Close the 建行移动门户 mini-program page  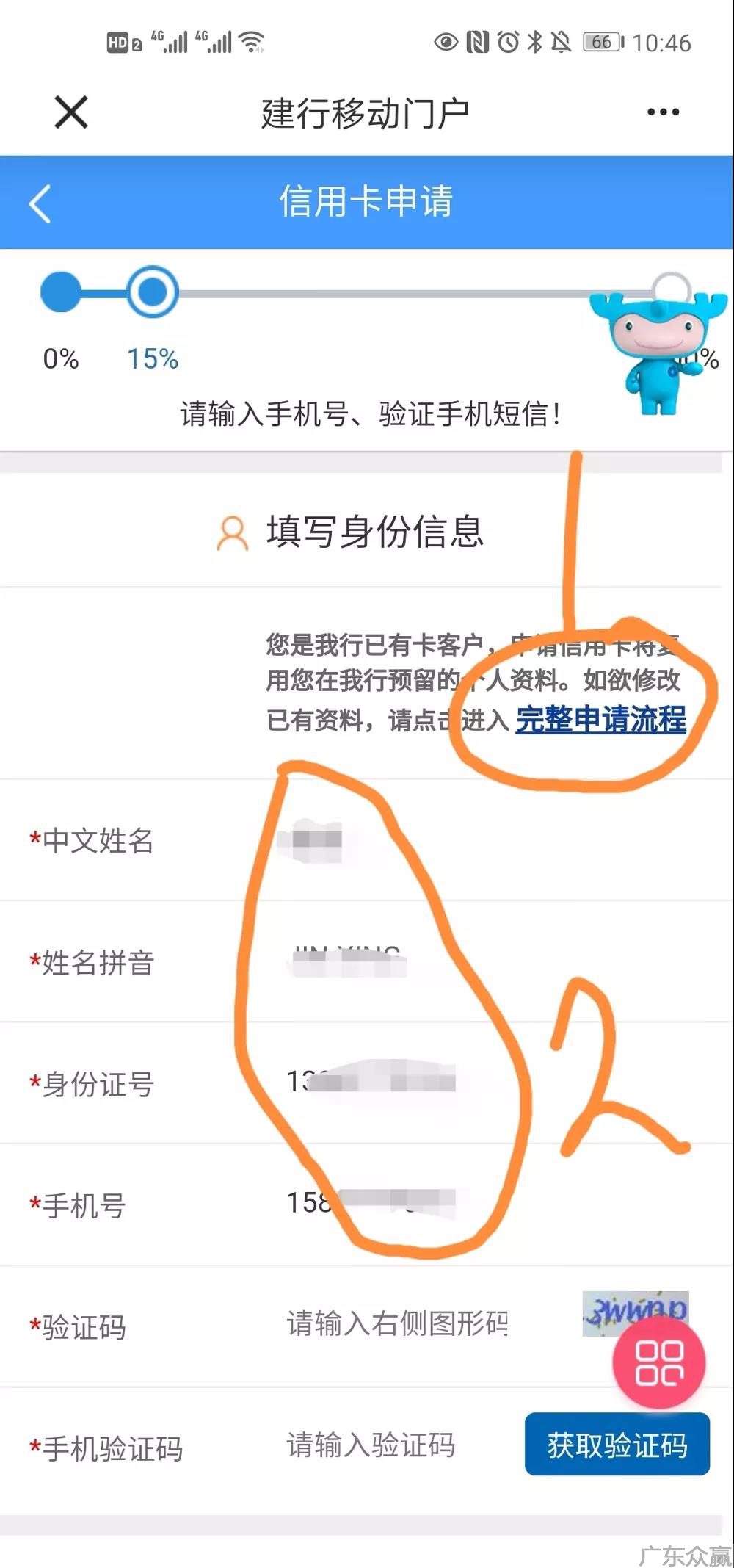tap(71, 112)
